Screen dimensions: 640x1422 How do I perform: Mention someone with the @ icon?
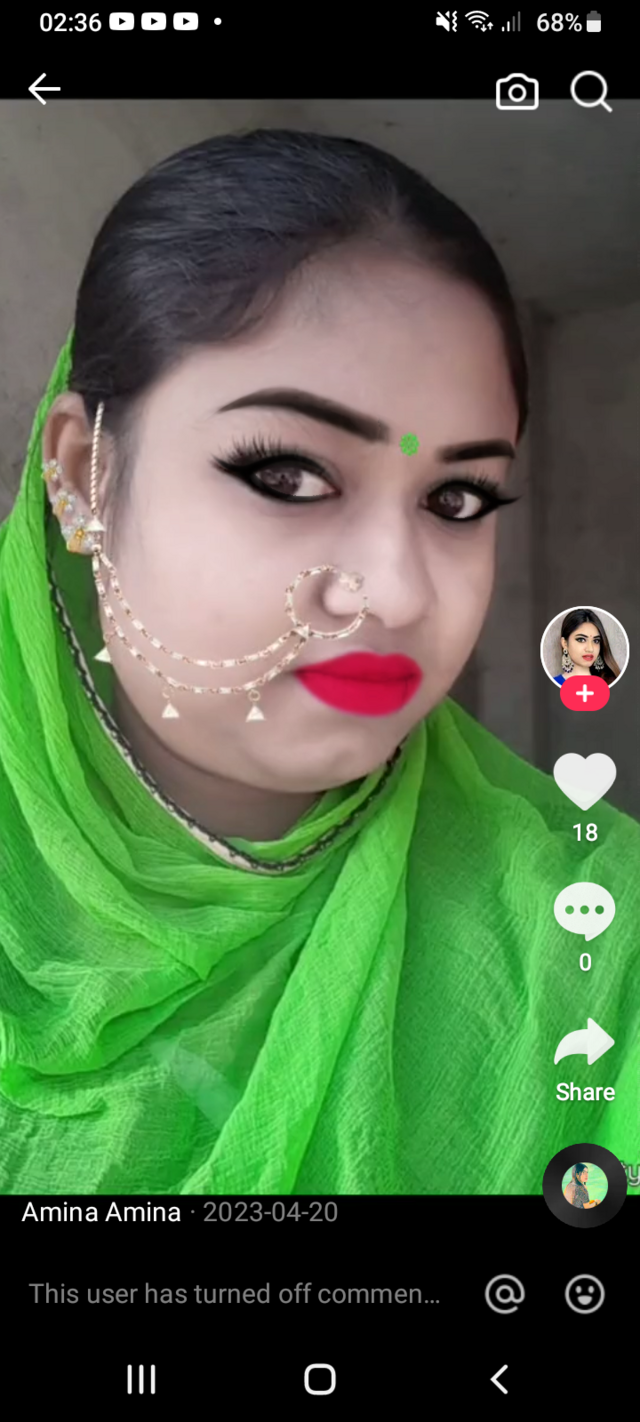coord(505,1294)
